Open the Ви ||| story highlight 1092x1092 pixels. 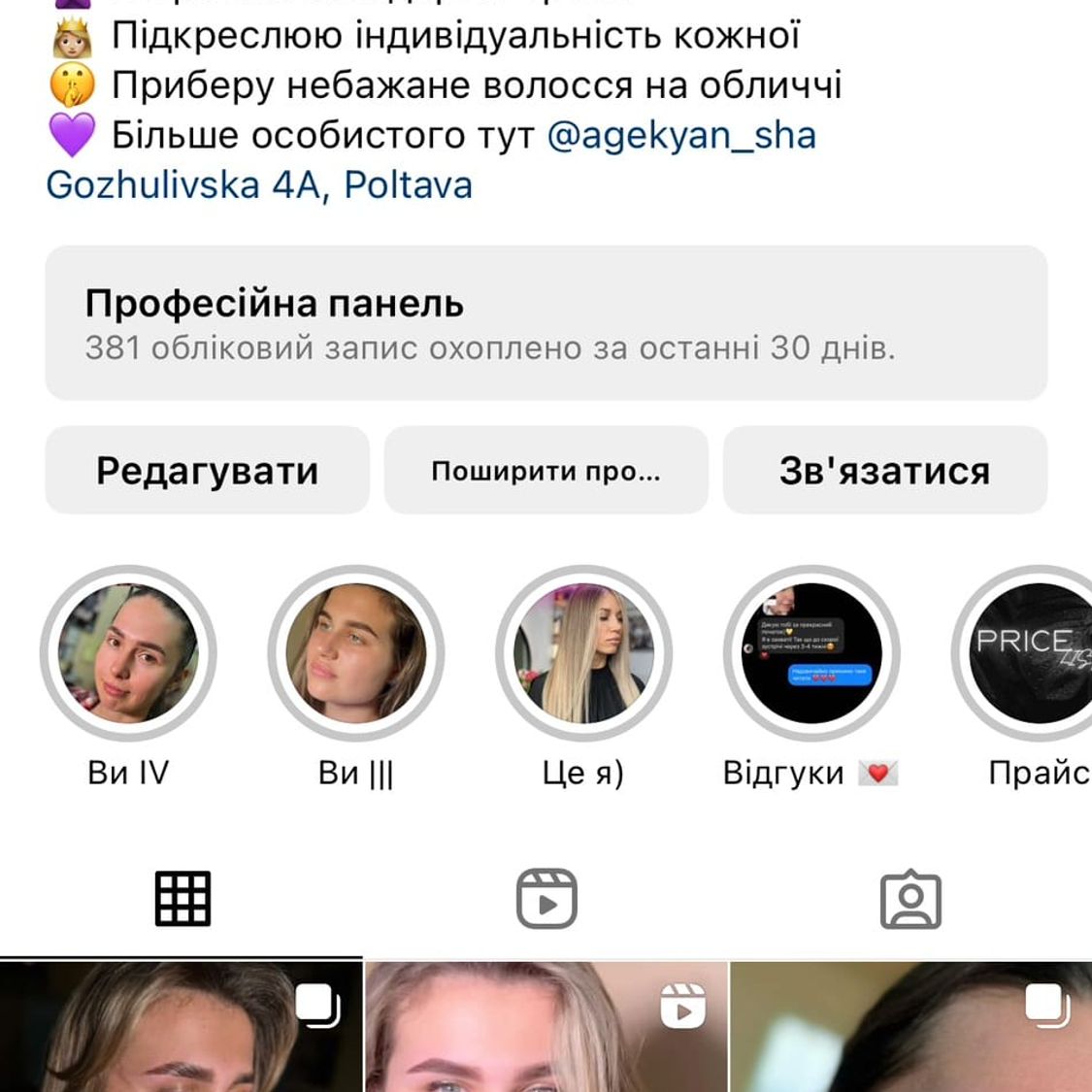(356, 653)
